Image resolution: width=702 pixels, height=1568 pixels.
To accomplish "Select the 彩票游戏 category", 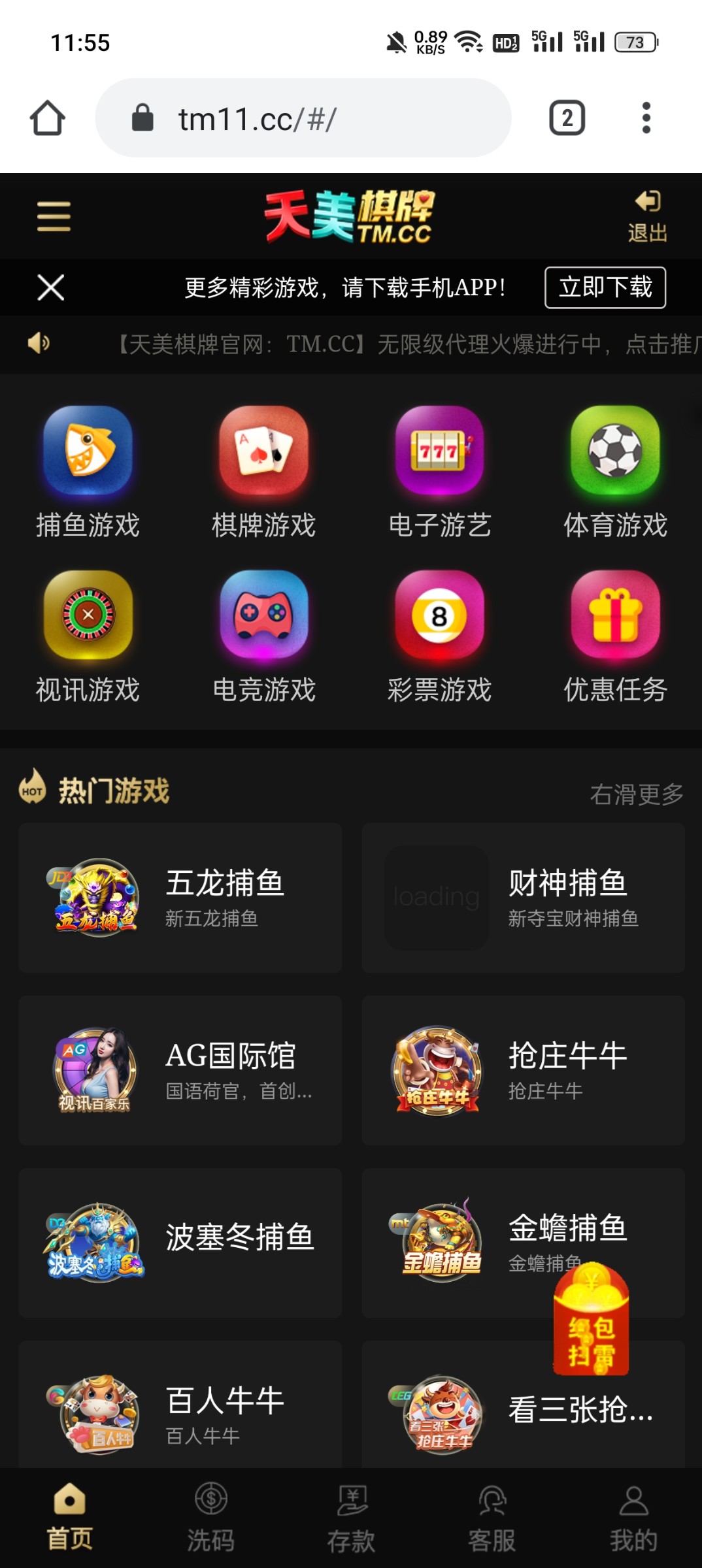I will [439, 636].
